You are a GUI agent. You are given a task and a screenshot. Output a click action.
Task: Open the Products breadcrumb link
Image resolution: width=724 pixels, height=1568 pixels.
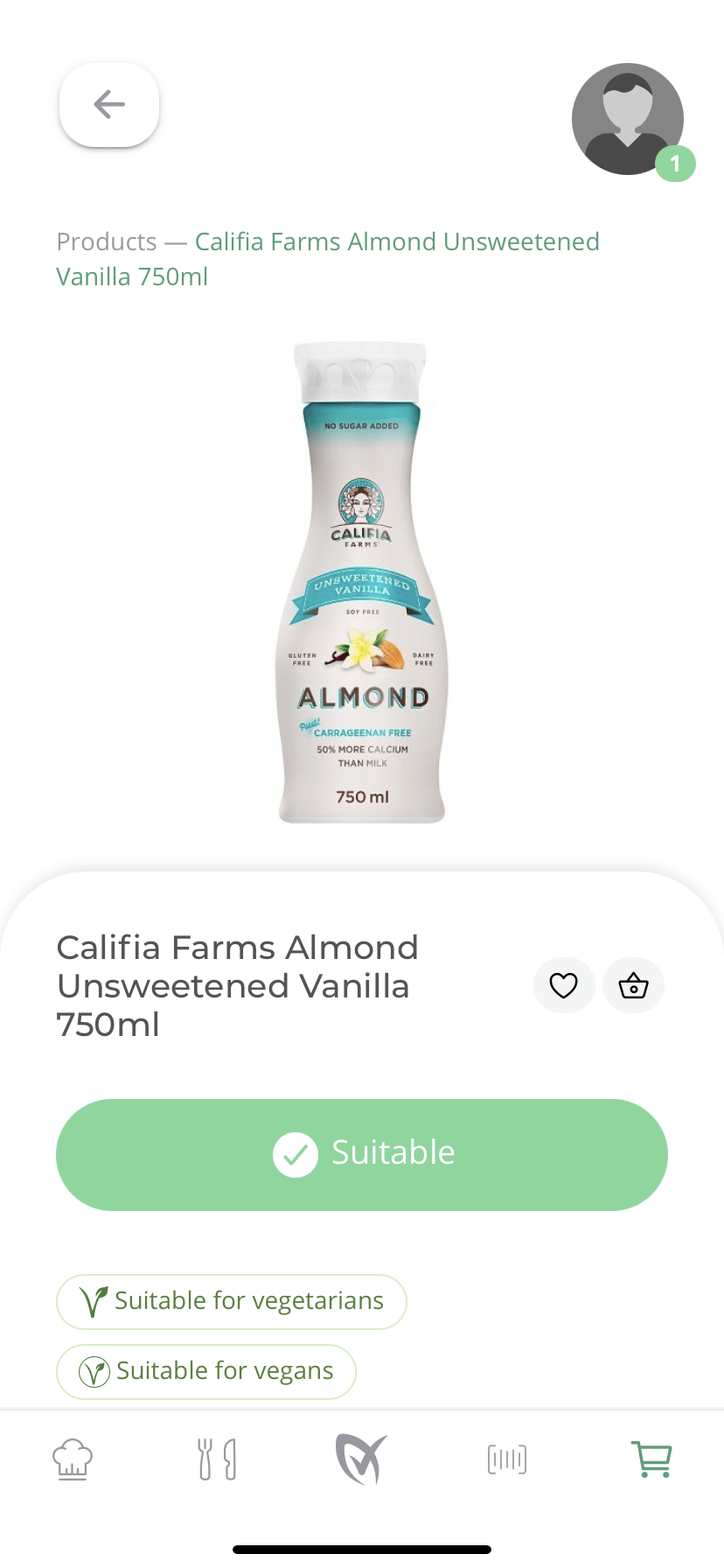click(107, 241)
